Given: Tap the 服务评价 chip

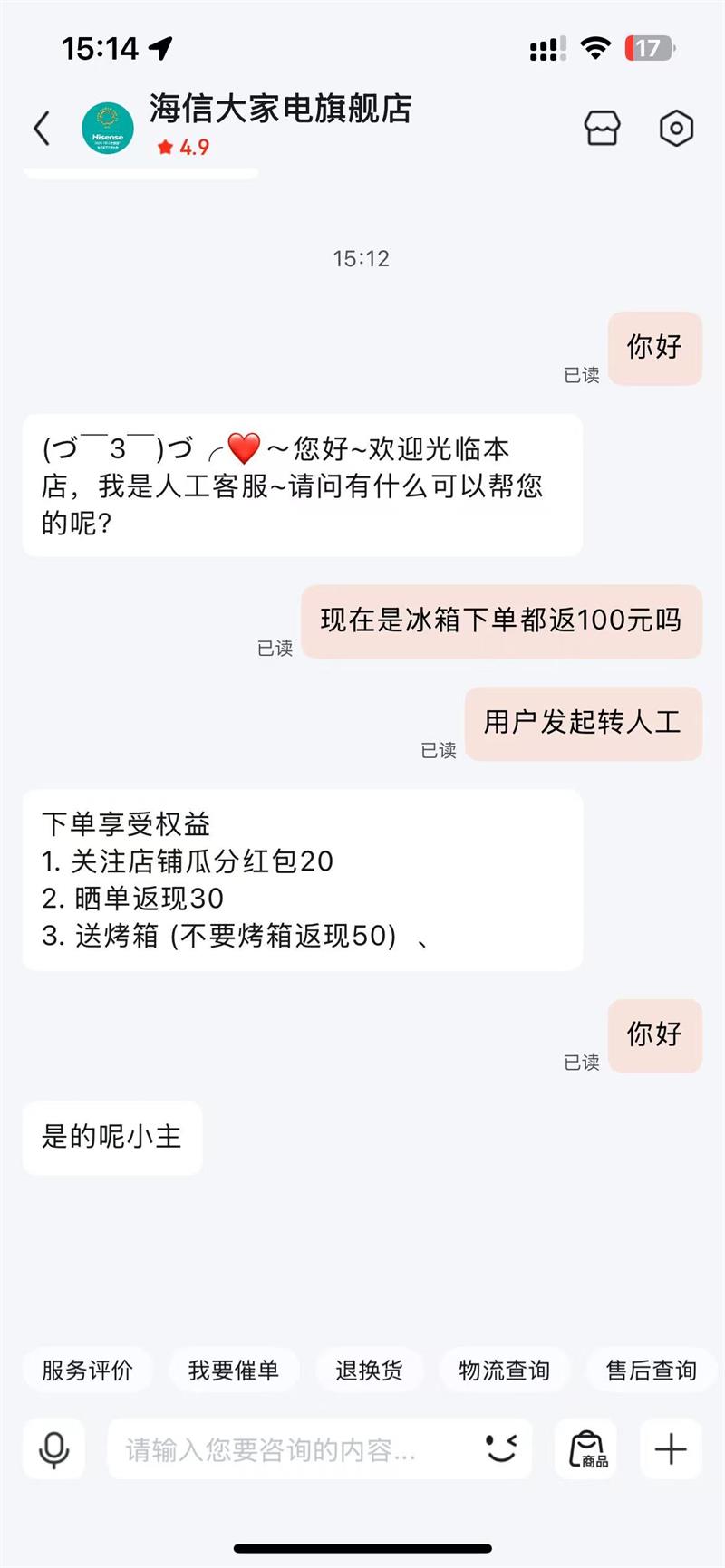Looking at the screenshot, I should [x=87, y=1370].
